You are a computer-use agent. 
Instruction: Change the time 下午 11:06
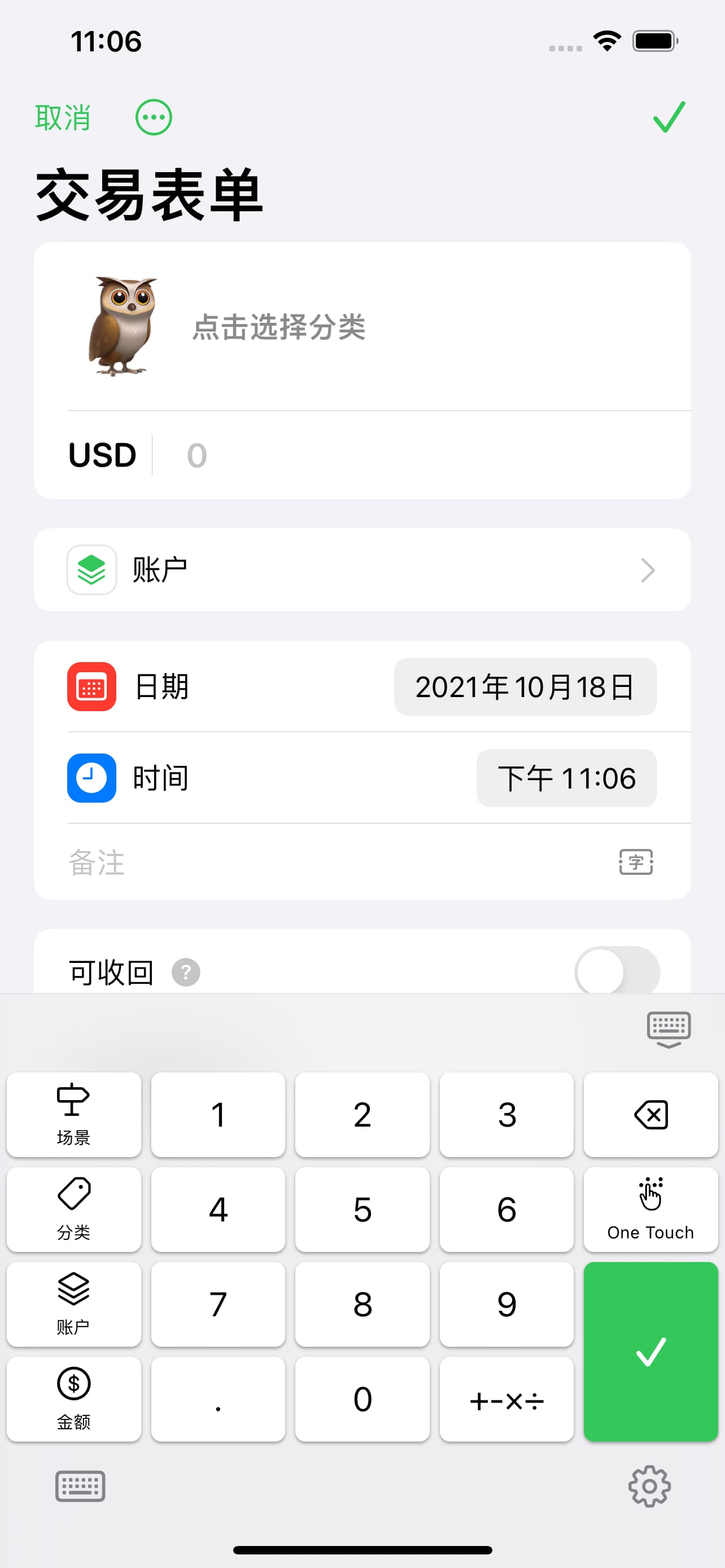pos(566,778)
